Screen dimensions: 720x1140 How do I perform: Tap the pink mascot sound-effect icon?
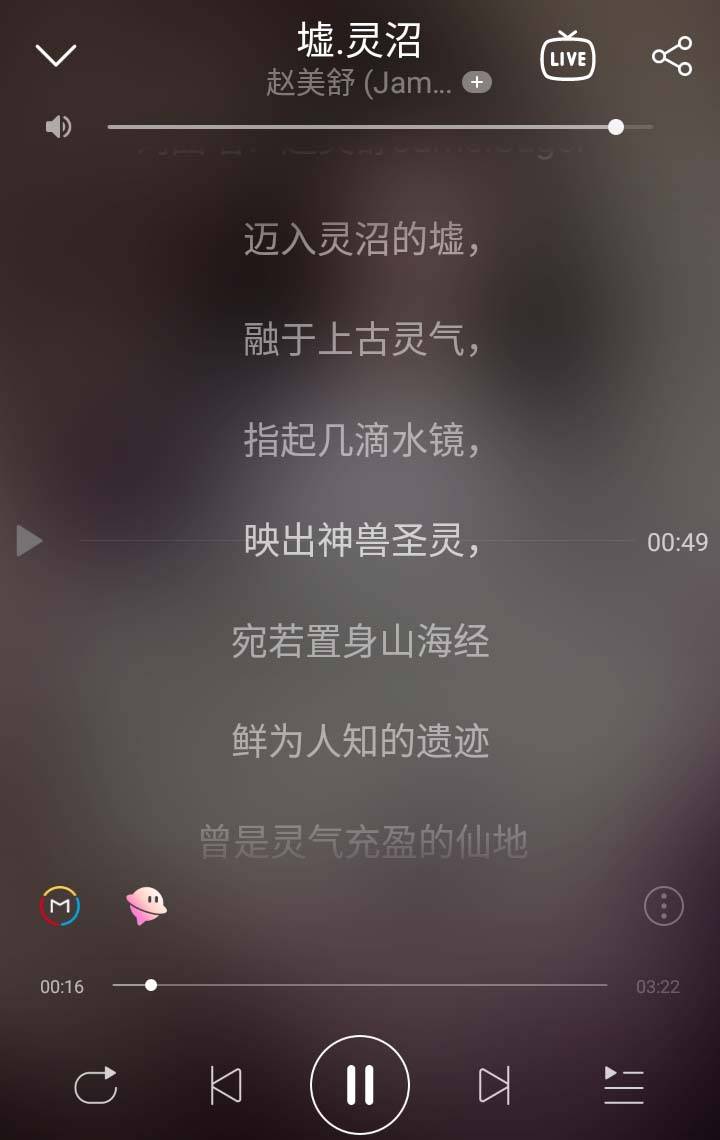click(x=145, y=906)
